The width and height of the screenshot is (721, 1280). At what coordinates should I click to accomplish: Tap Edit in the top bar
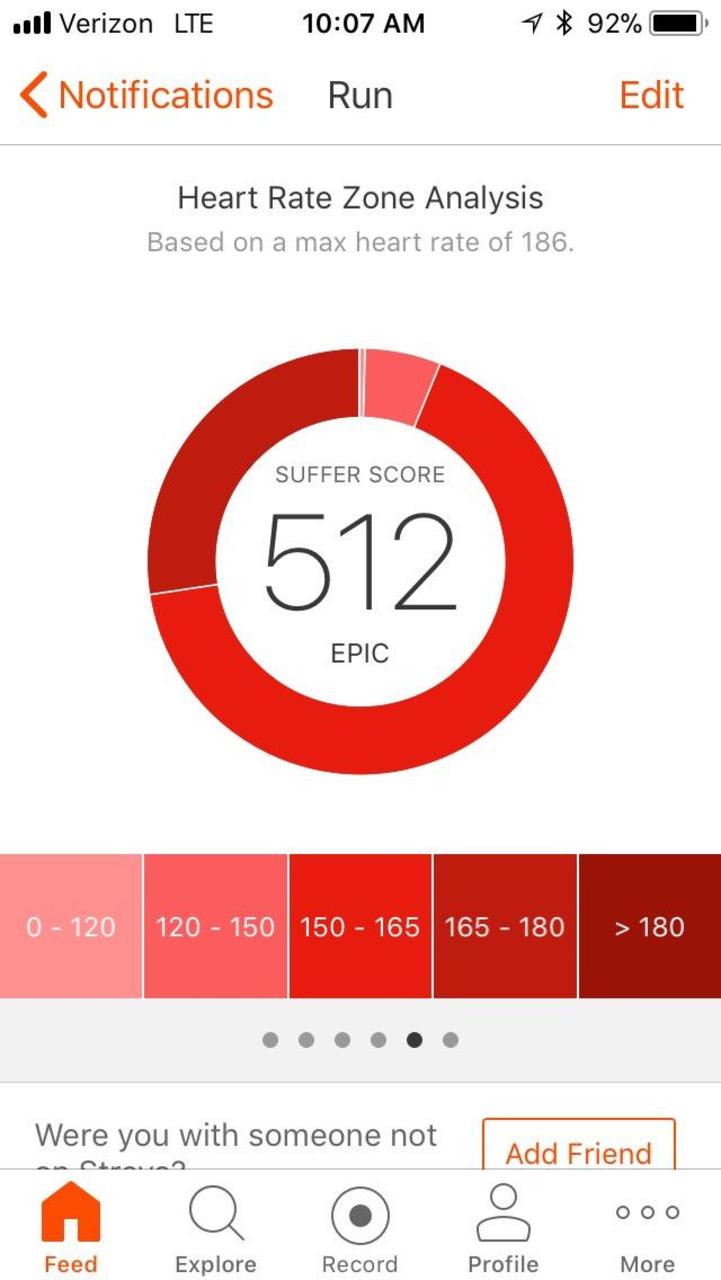(x=652, y=96)
